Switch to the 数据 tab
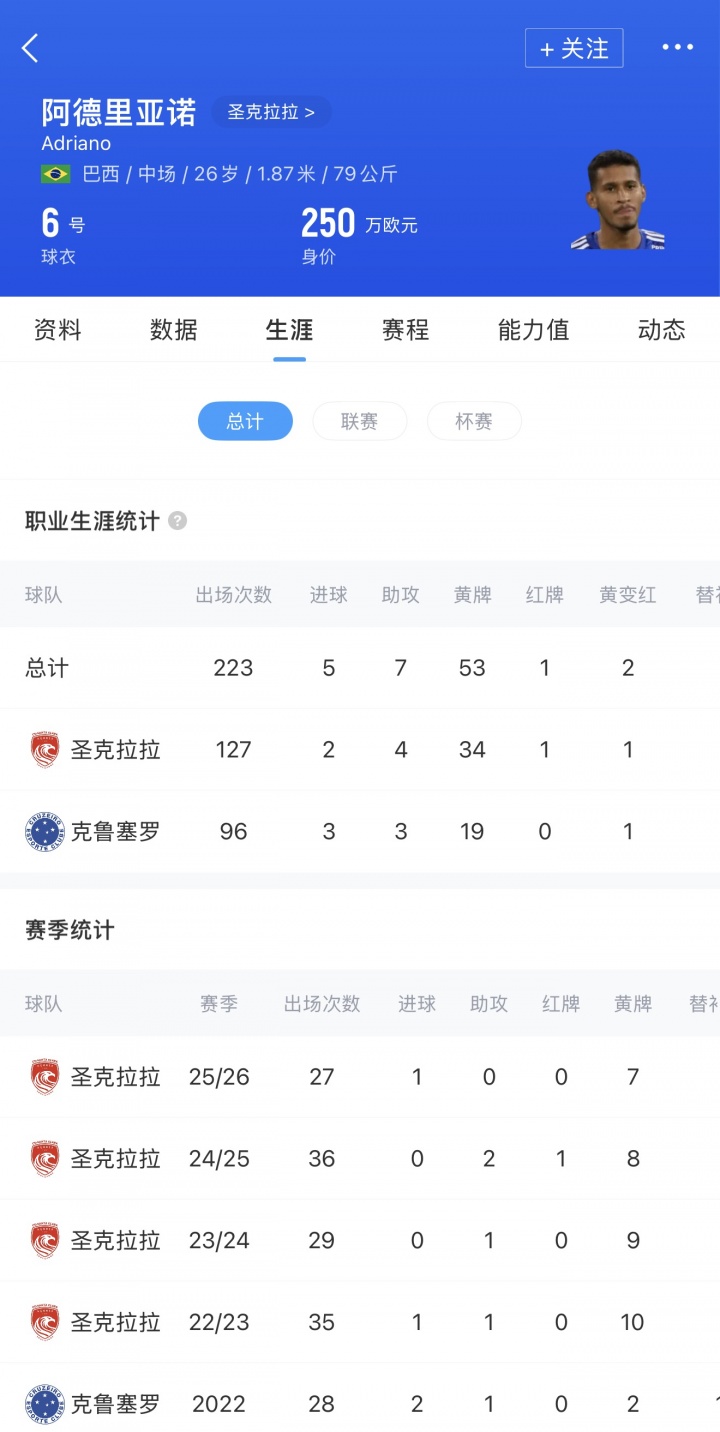720x1432 pixels. click(174, 330)
